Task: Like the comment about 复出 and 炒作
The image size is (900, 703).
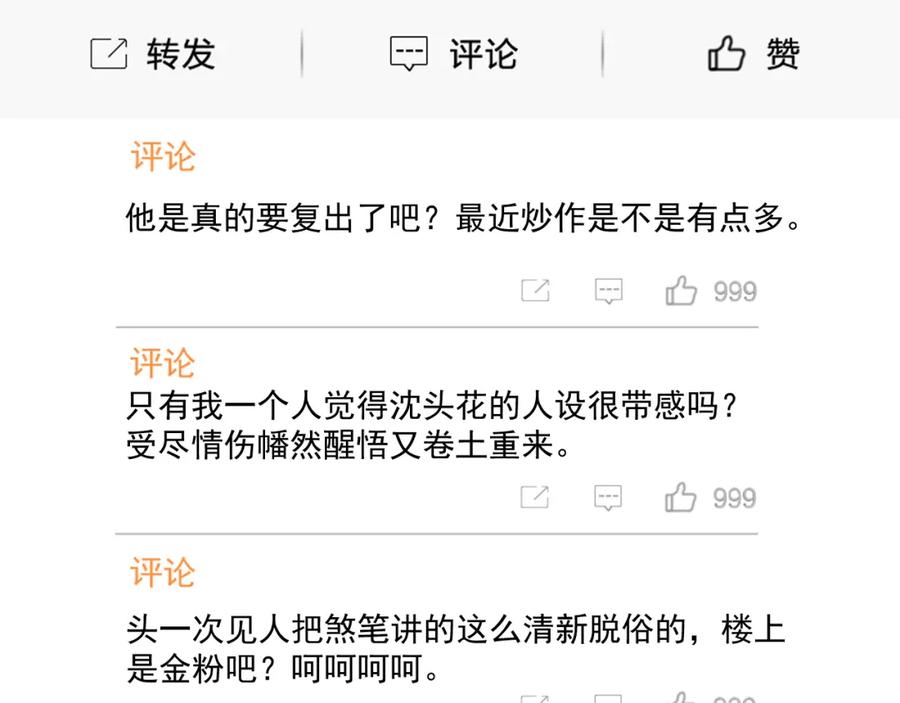Action: coord(682,291)
